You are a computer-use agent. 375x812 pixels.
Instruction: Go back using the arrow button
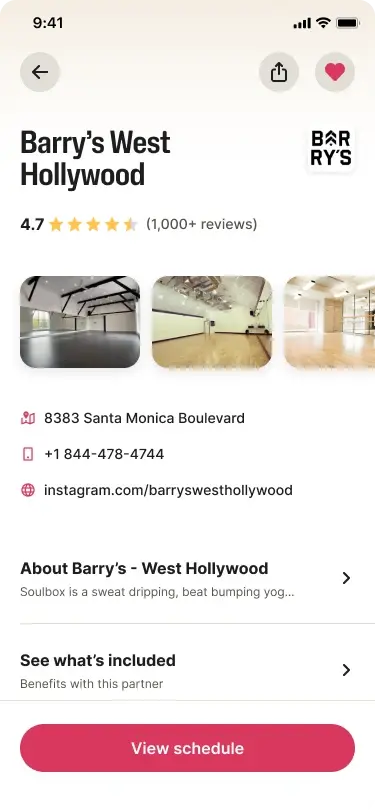click(x=40, y=72)
